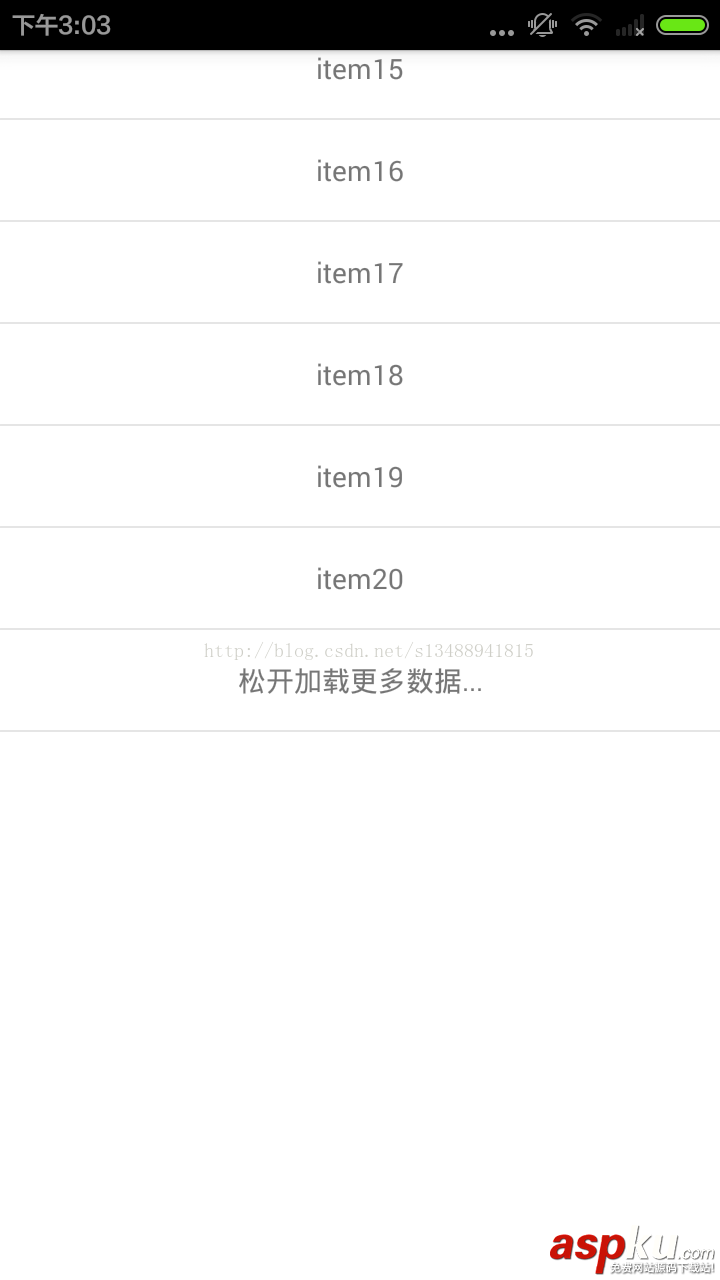Open the item15 row

pos(359,72)
